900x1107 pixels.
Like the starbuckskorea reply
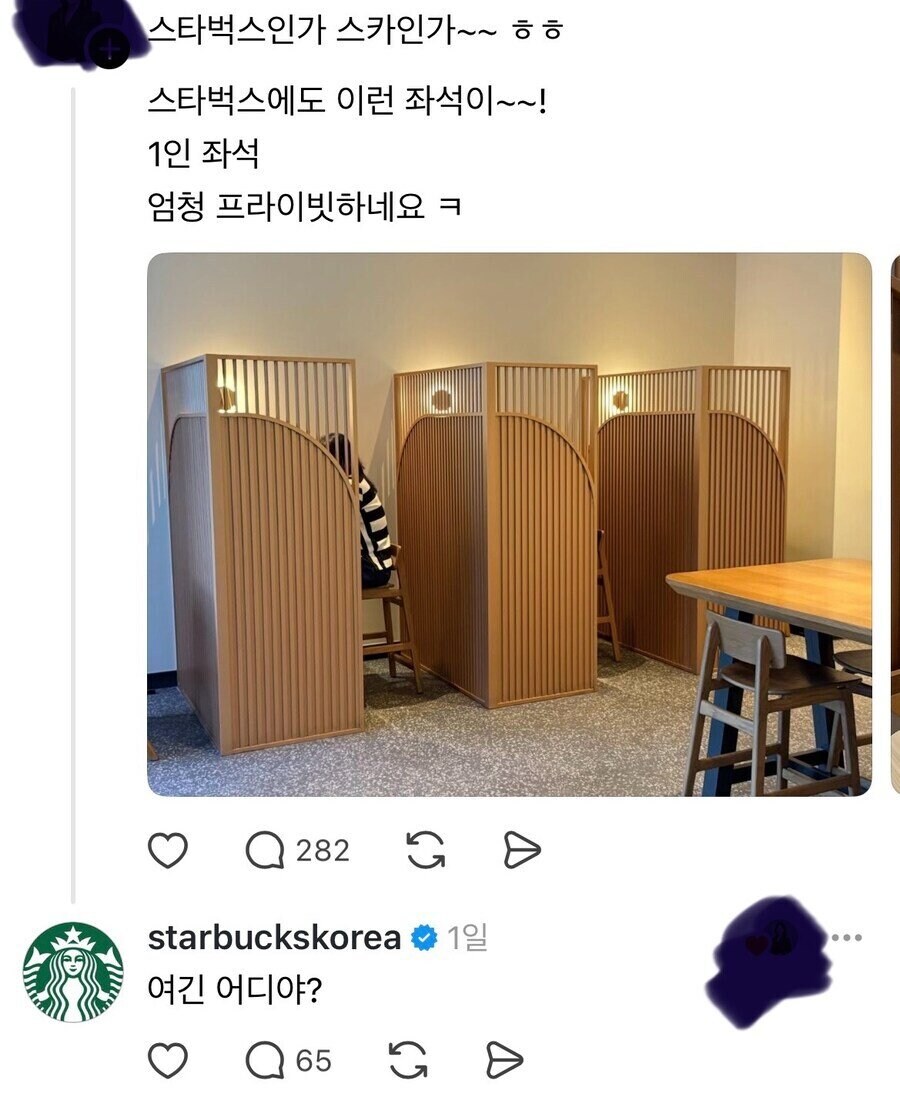click(x=168, y=1060)
